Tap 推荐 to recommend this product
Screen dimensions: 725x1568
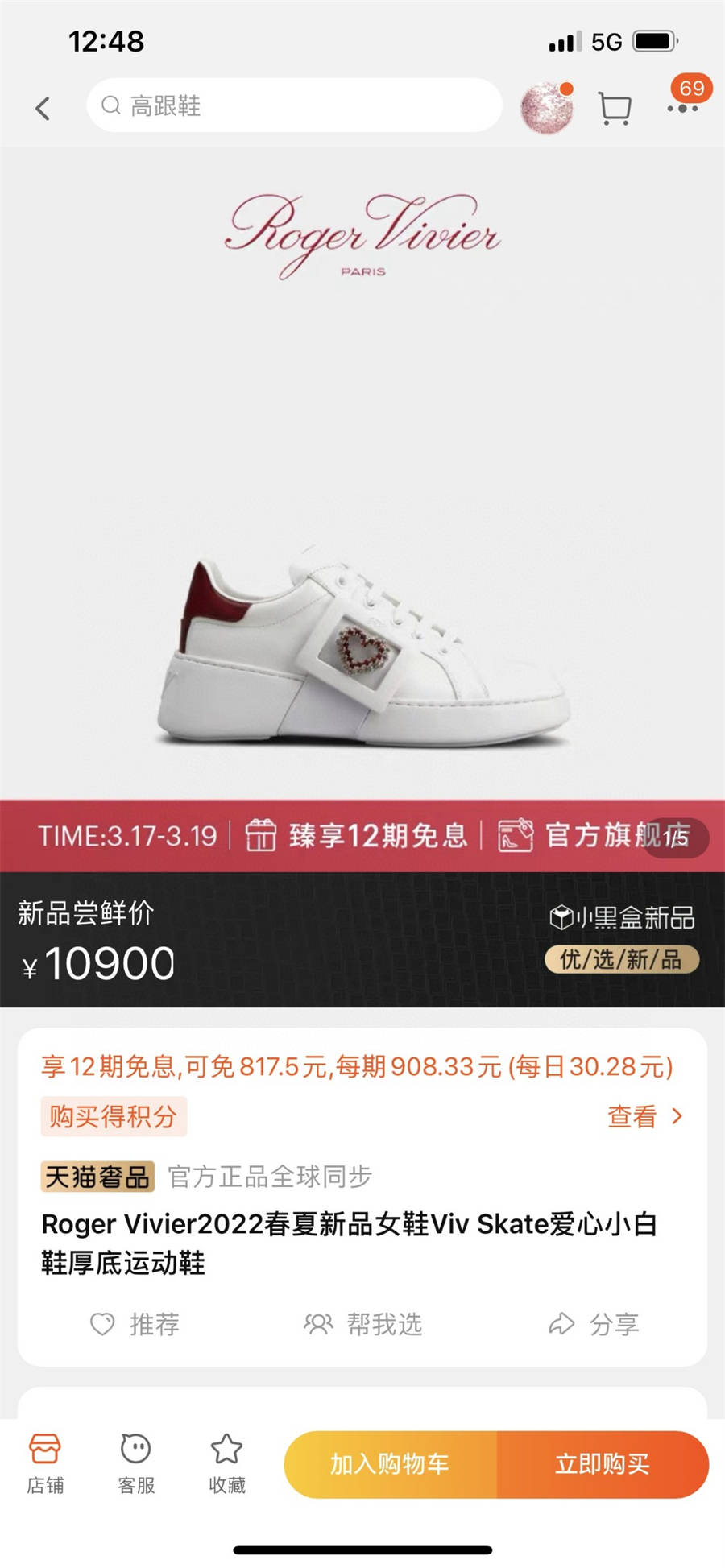(135, 1324)
